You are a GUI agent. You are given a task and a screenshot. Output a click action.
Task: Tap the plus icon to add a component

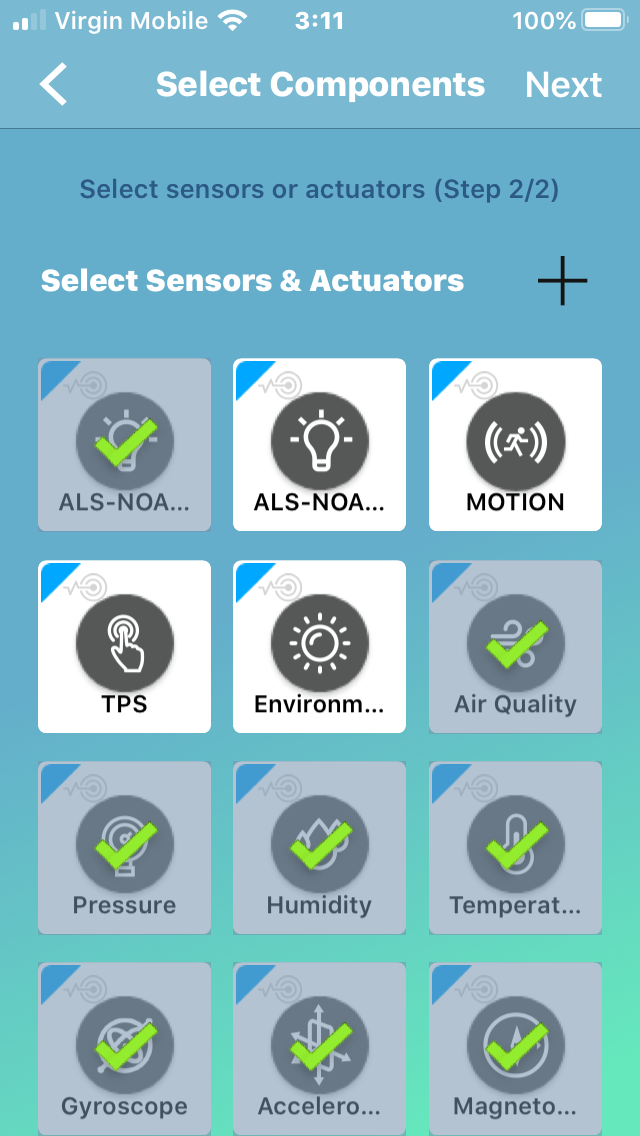pos(562,281)
